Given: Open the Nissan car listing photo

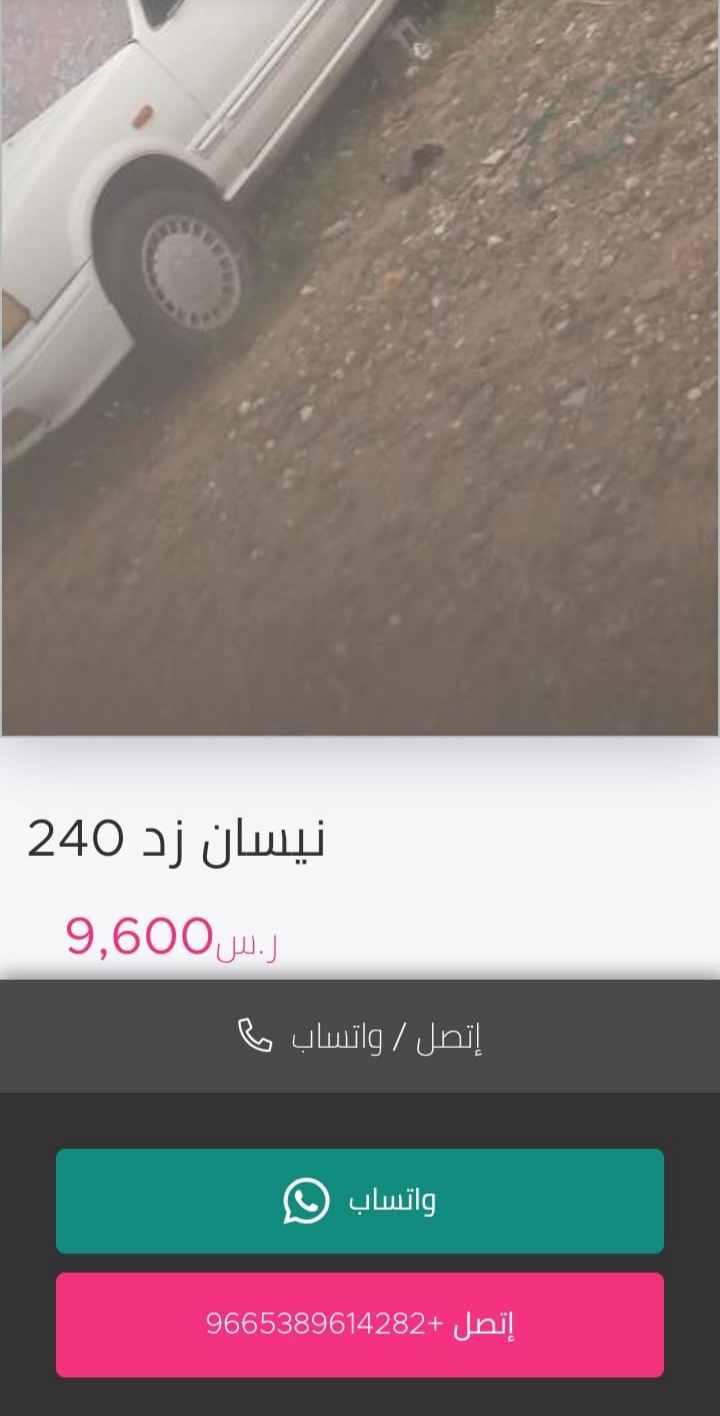Looking at the screenshot, I should [x=360, y=368].
